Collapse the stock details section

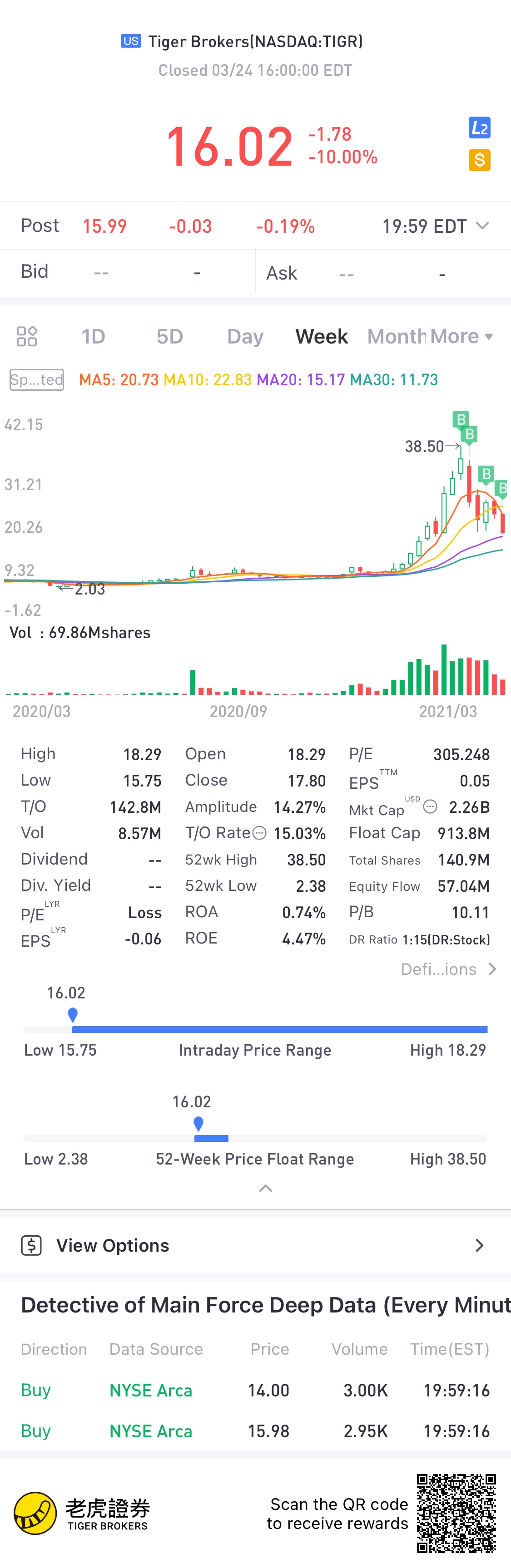point(266,1188)
